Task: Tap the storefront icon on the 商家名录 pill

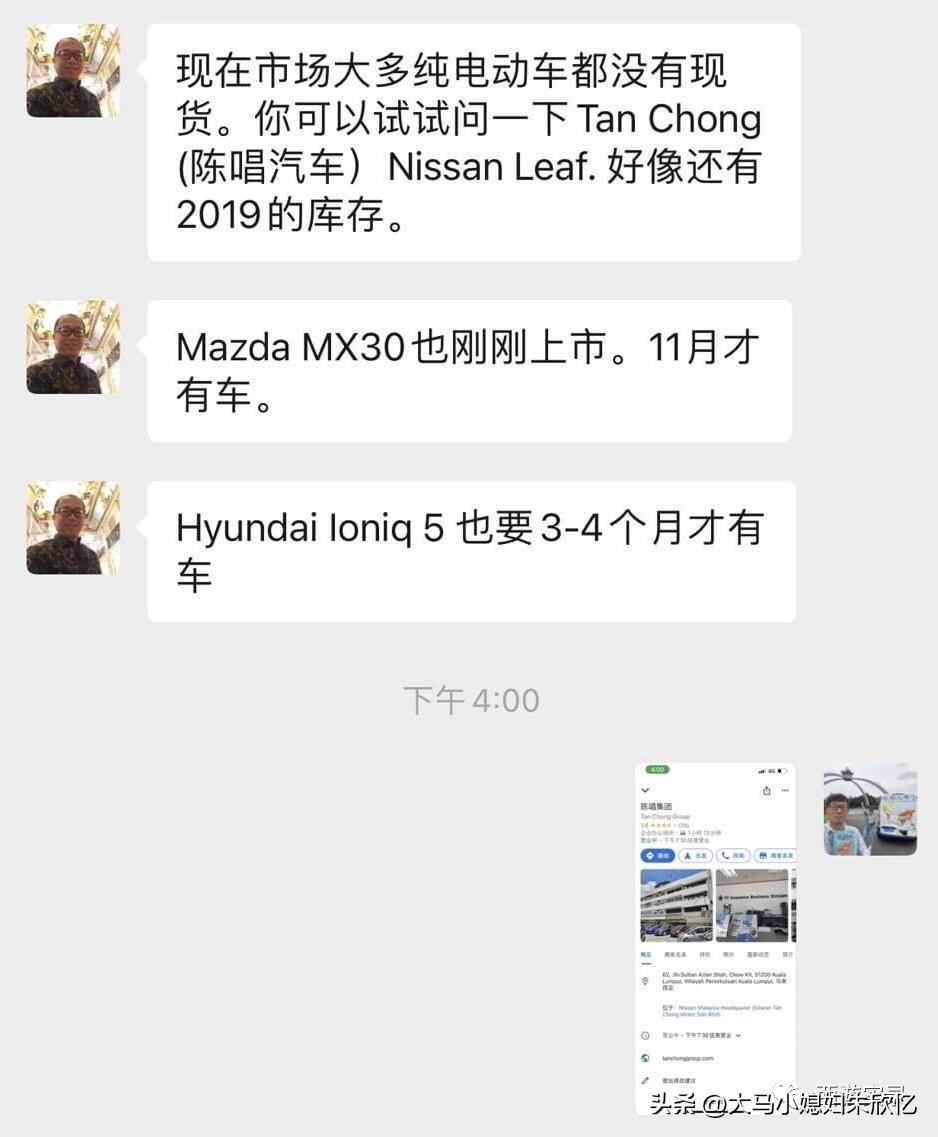Action: [761, 856]
